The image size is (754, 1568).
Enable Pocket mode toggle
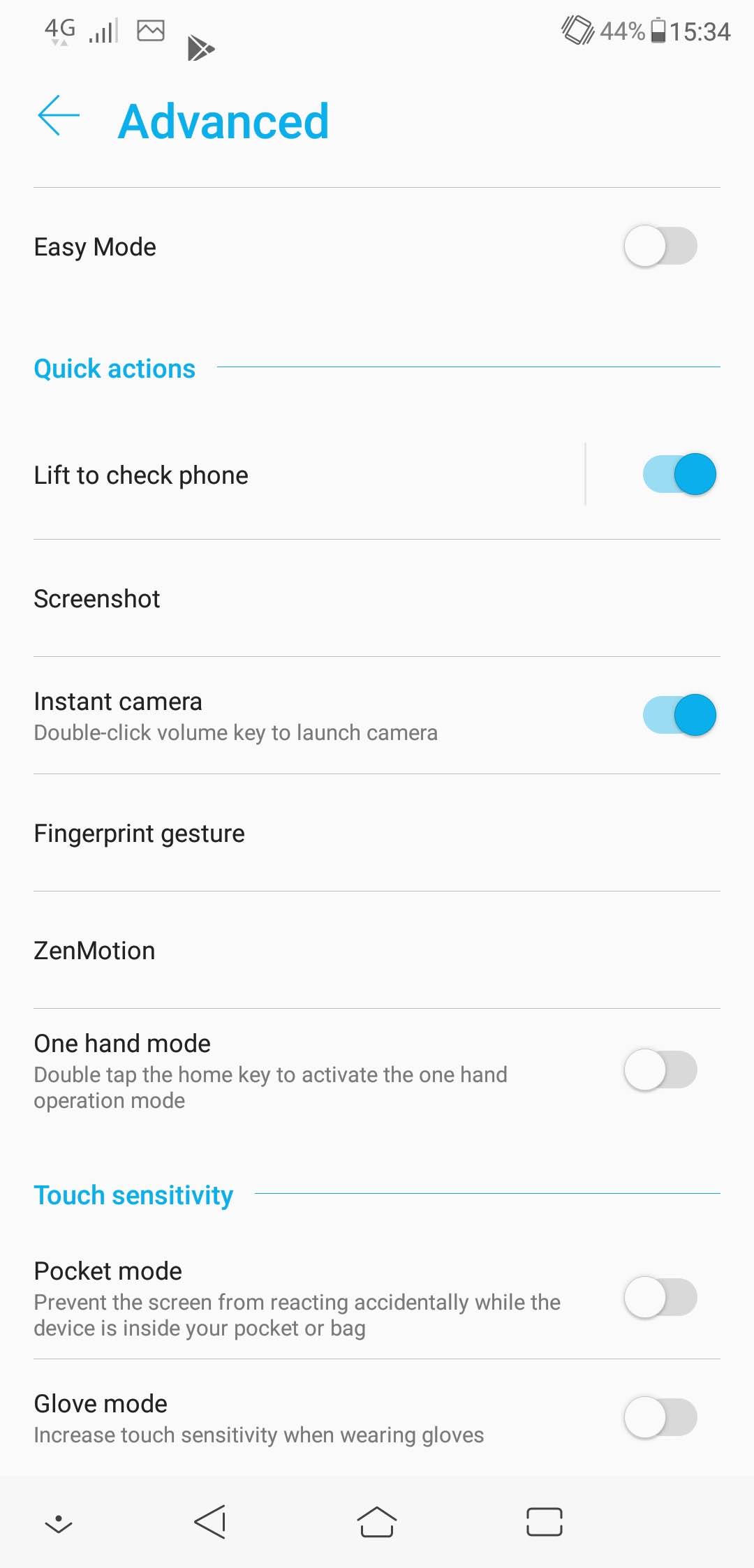[x=660, y=1297]
